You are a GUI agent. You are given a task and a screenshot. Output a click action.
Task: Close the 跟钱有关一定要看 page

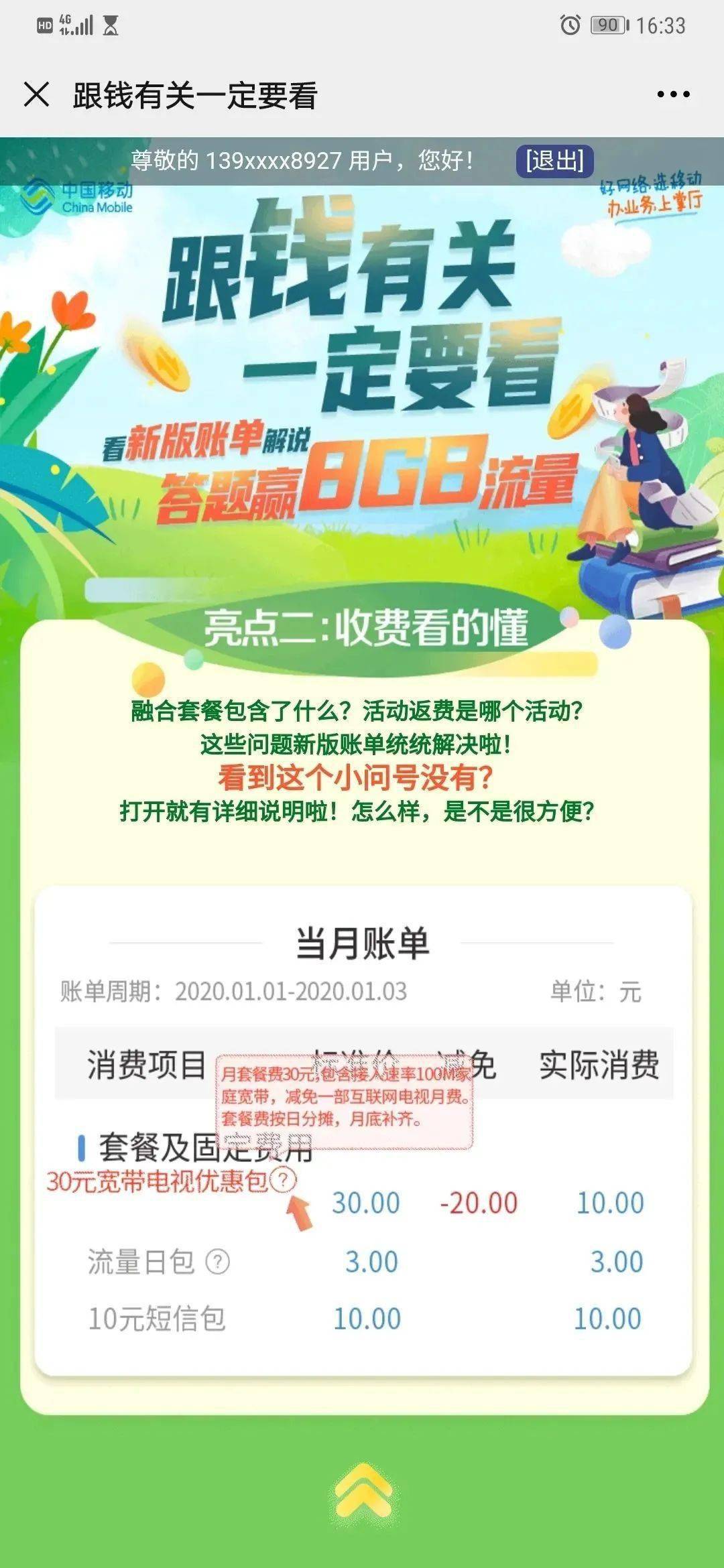click(x=37, y=94)
